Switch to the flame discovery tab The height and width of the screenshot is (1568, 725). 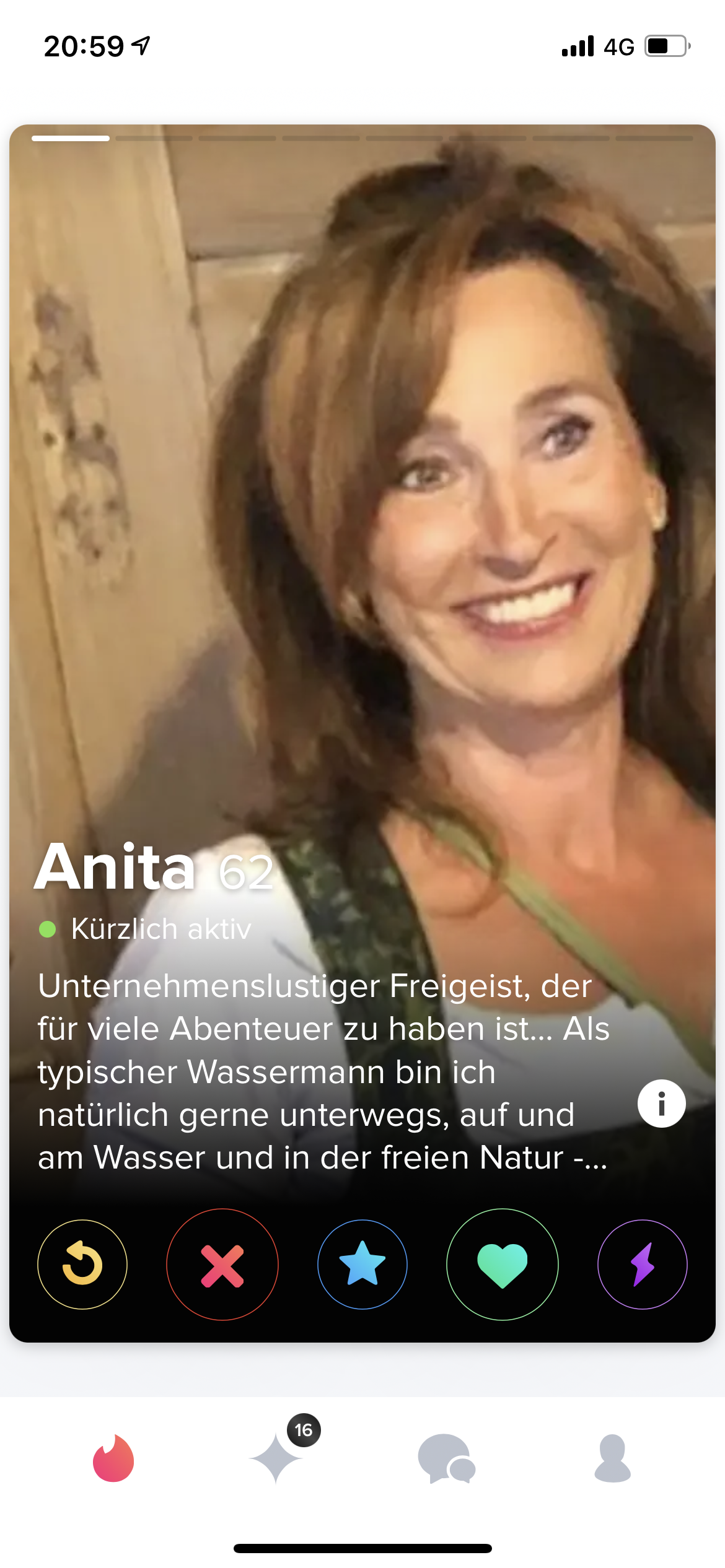113,1458
